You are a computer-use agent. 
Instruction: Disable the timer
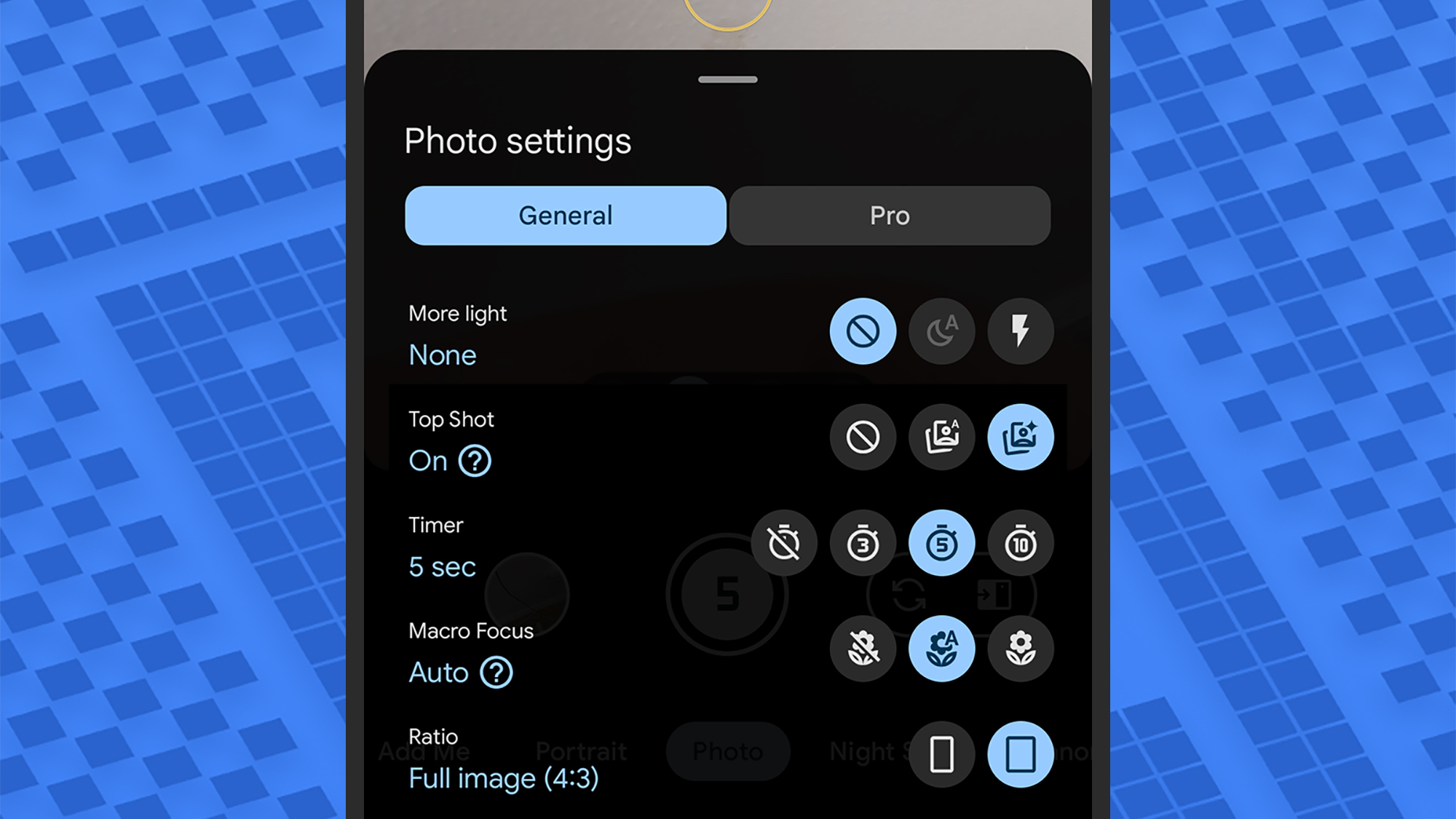point(784,543)
